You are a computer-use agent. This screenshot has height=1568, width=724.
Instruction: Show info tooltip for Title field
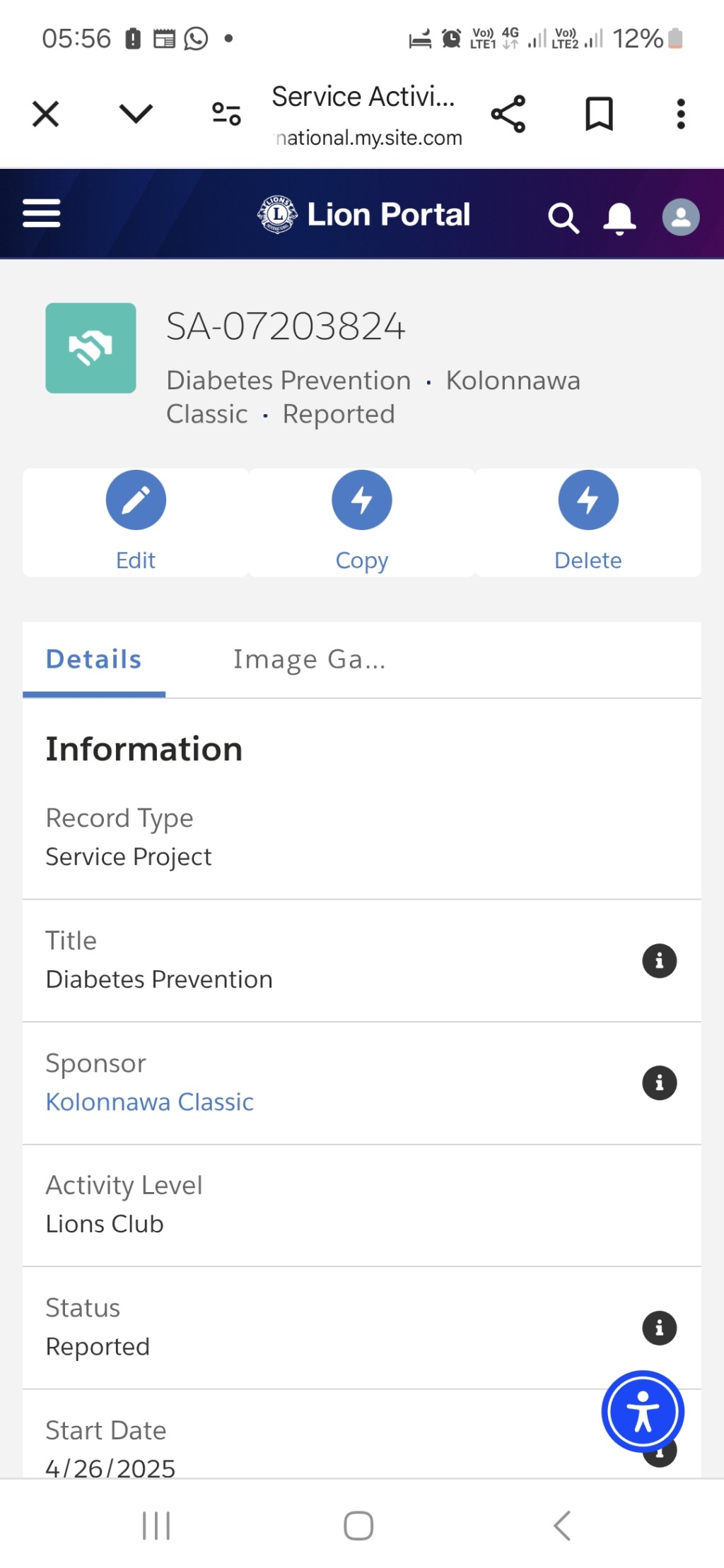point(660,961)
